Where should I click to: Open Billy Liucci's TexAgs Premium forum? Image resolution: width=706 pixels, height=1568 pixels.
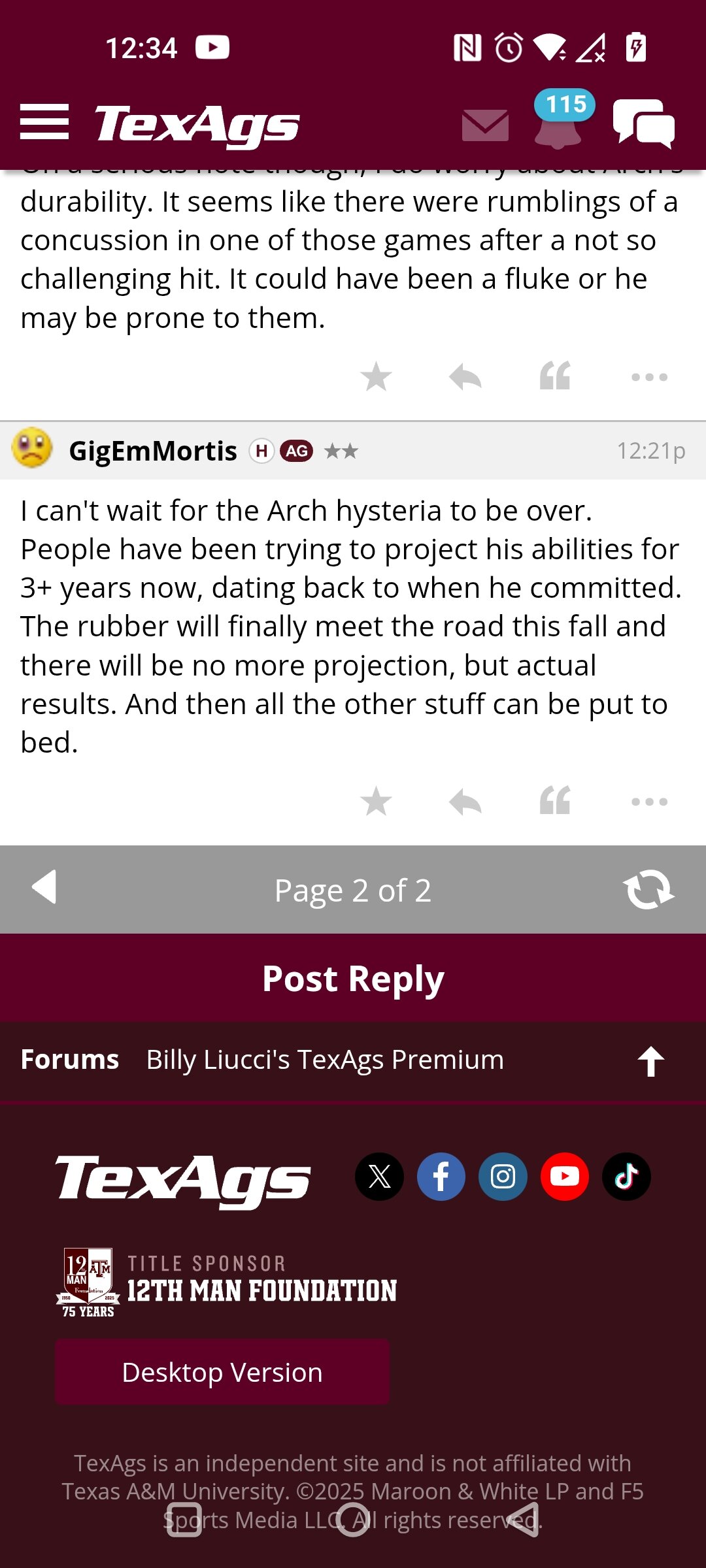(x=325, y=1060)
